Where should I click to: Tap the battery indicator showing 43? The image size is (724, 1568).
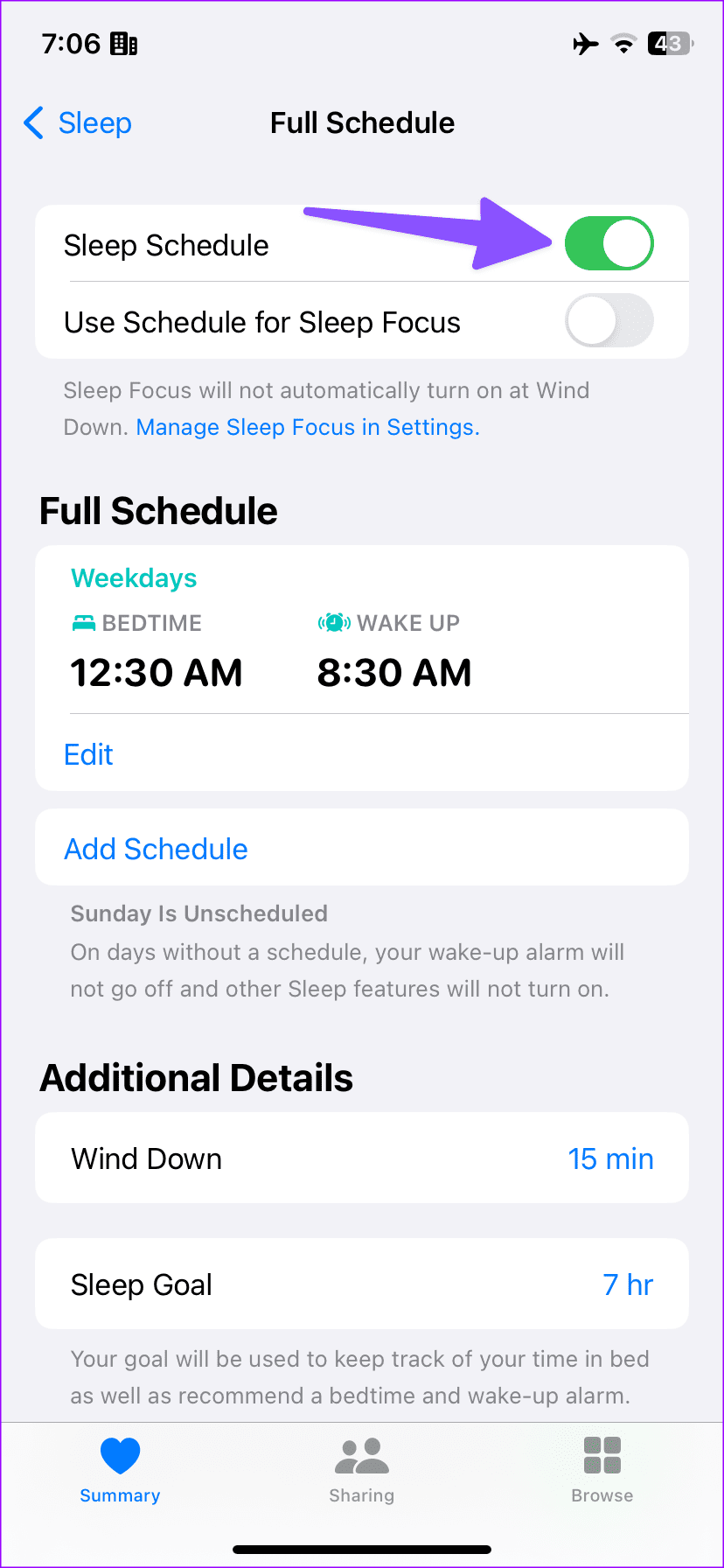click(667, 44)
